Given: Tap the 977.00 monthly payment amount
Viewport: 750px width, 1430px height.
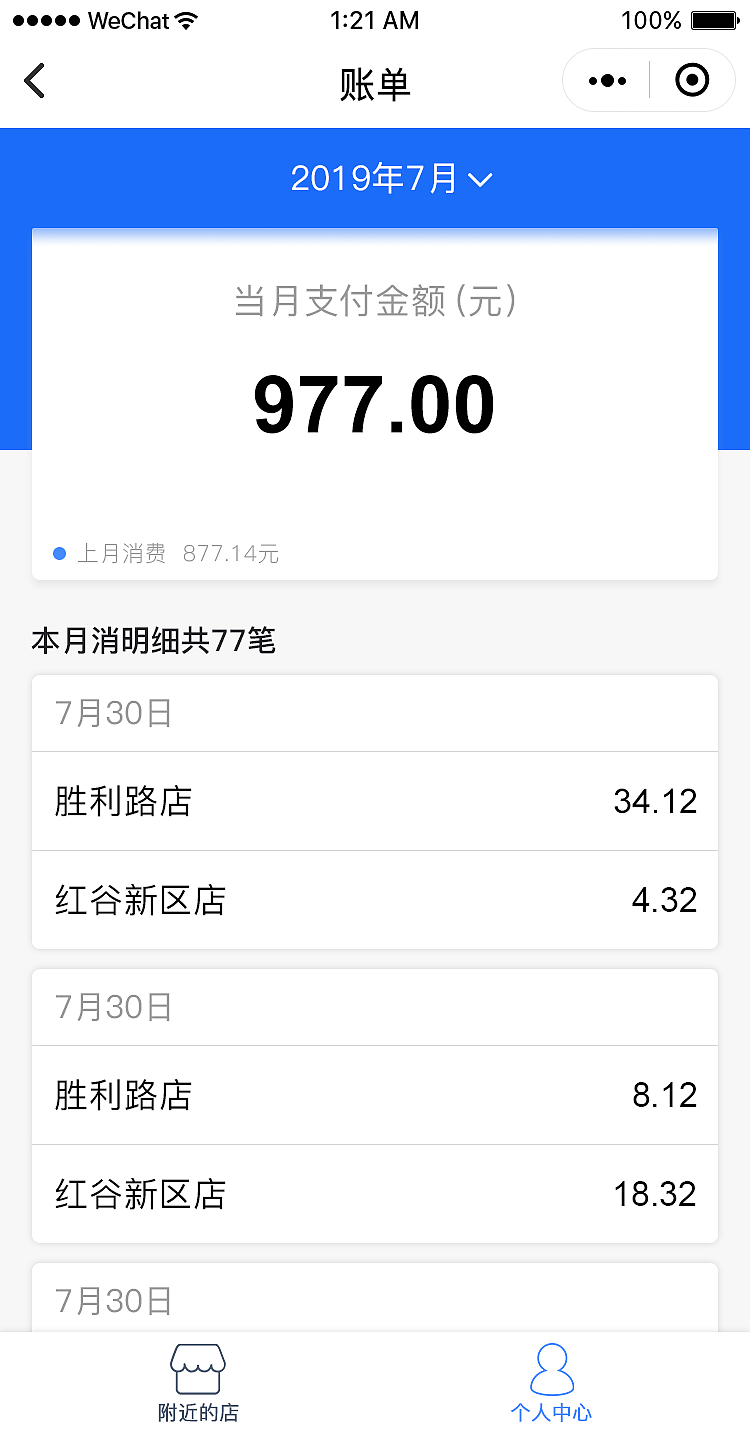Looking at the screenshot, I should point(375,403).
